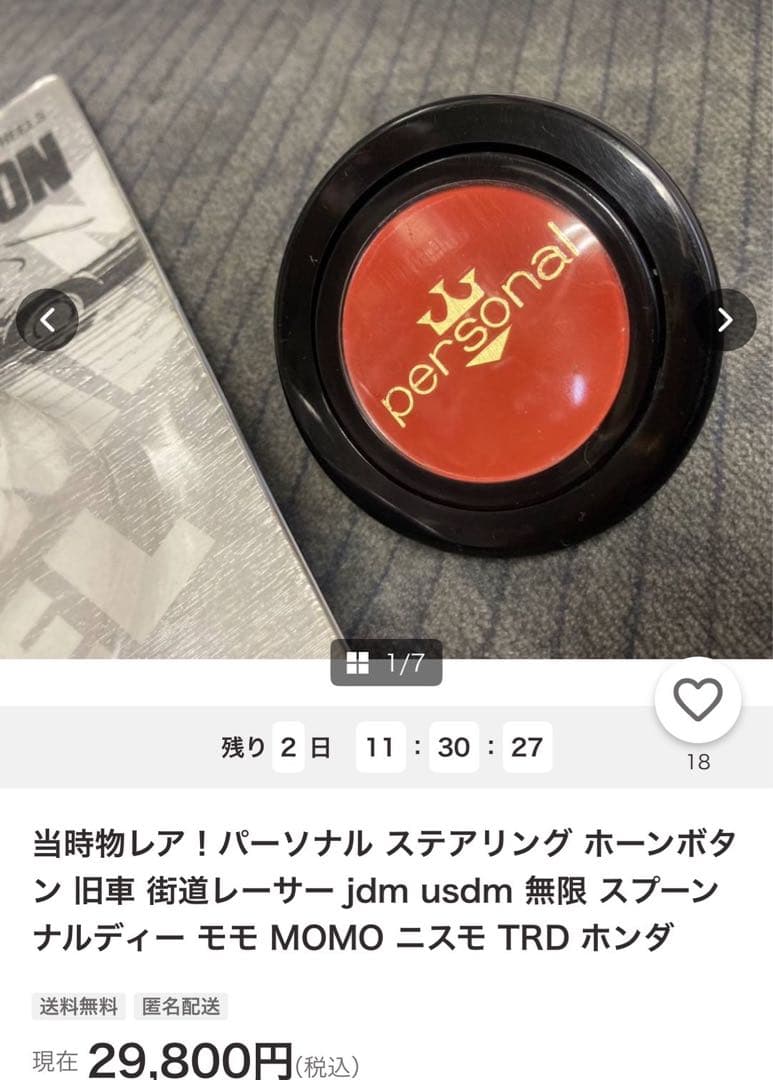Image resolution: width=773 pixels, height=1080 pixels.
Task: Add this auction to favorites with heart
Action: click(x=698, y=701)
